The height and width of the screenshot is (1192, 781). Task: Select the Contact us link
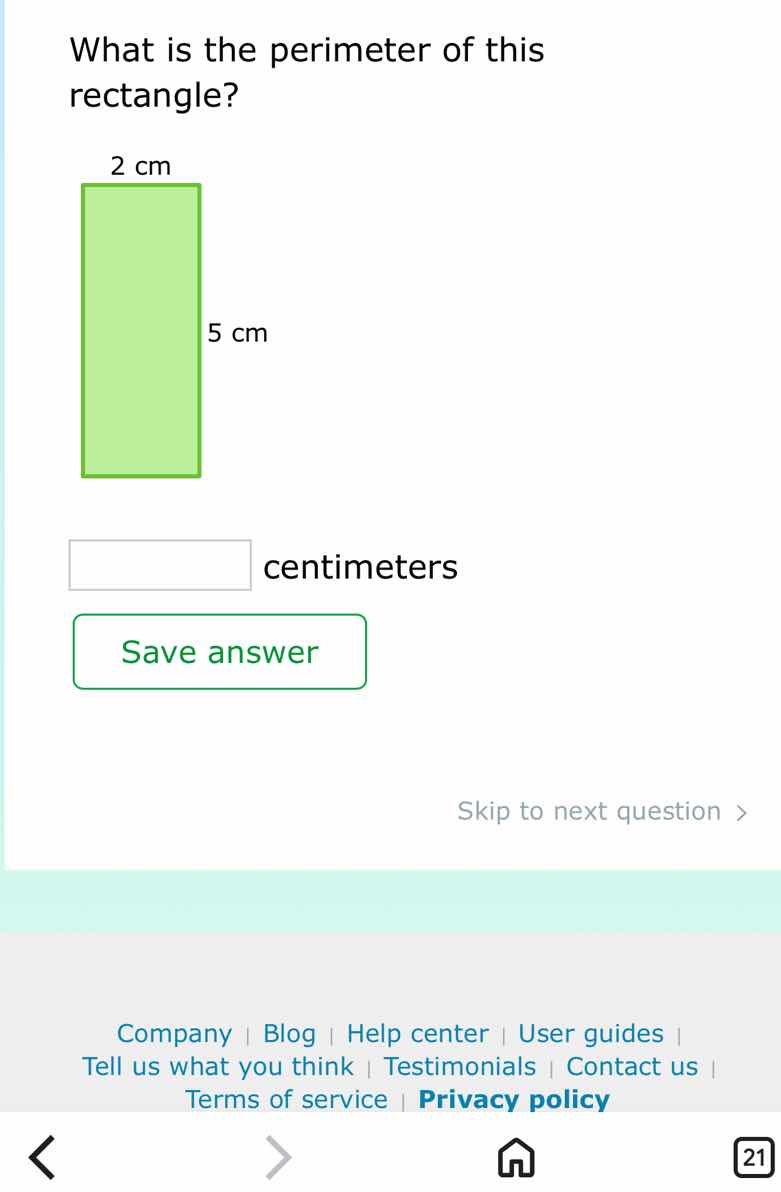[x=632, y=1066]
